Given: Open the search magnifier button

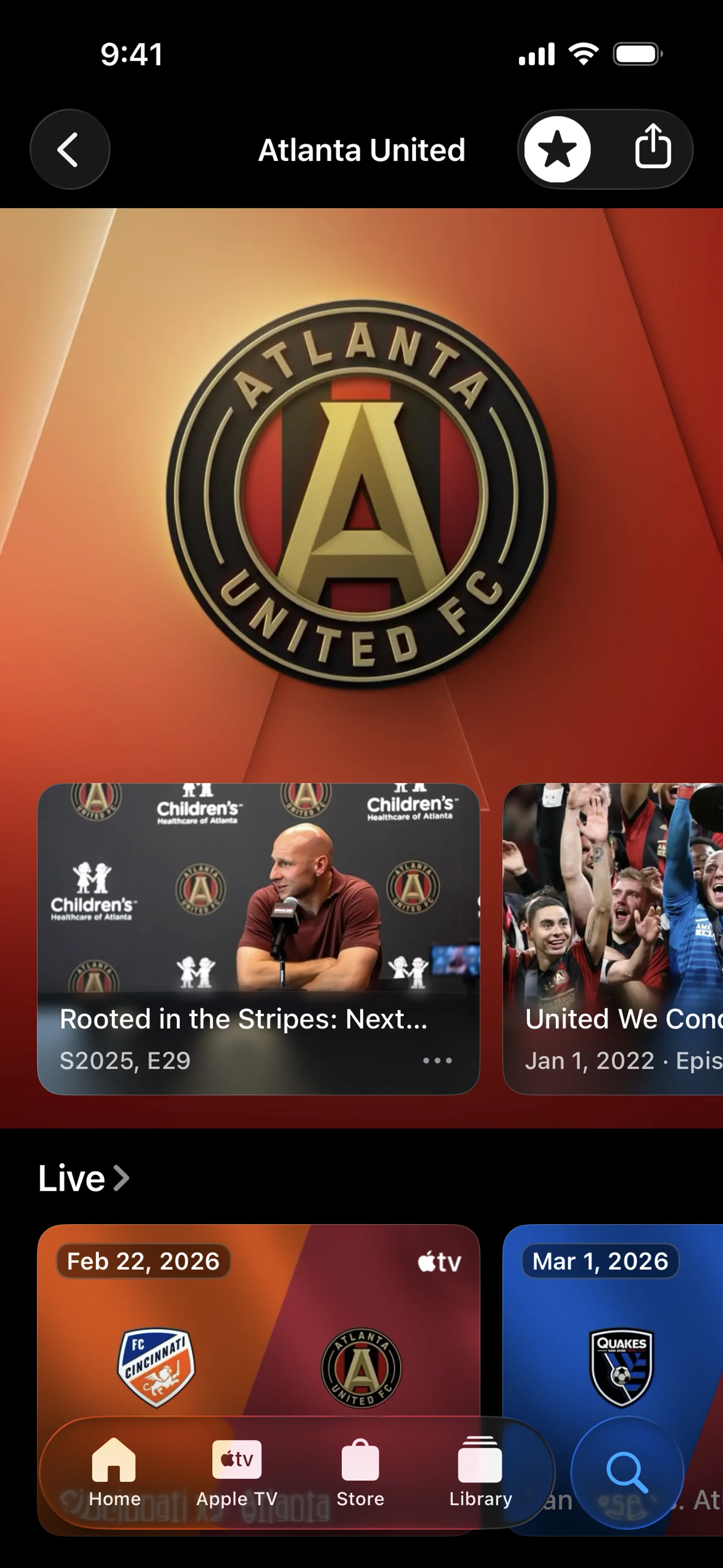Looking at the screenshot, I should [x=627, y=1472].
